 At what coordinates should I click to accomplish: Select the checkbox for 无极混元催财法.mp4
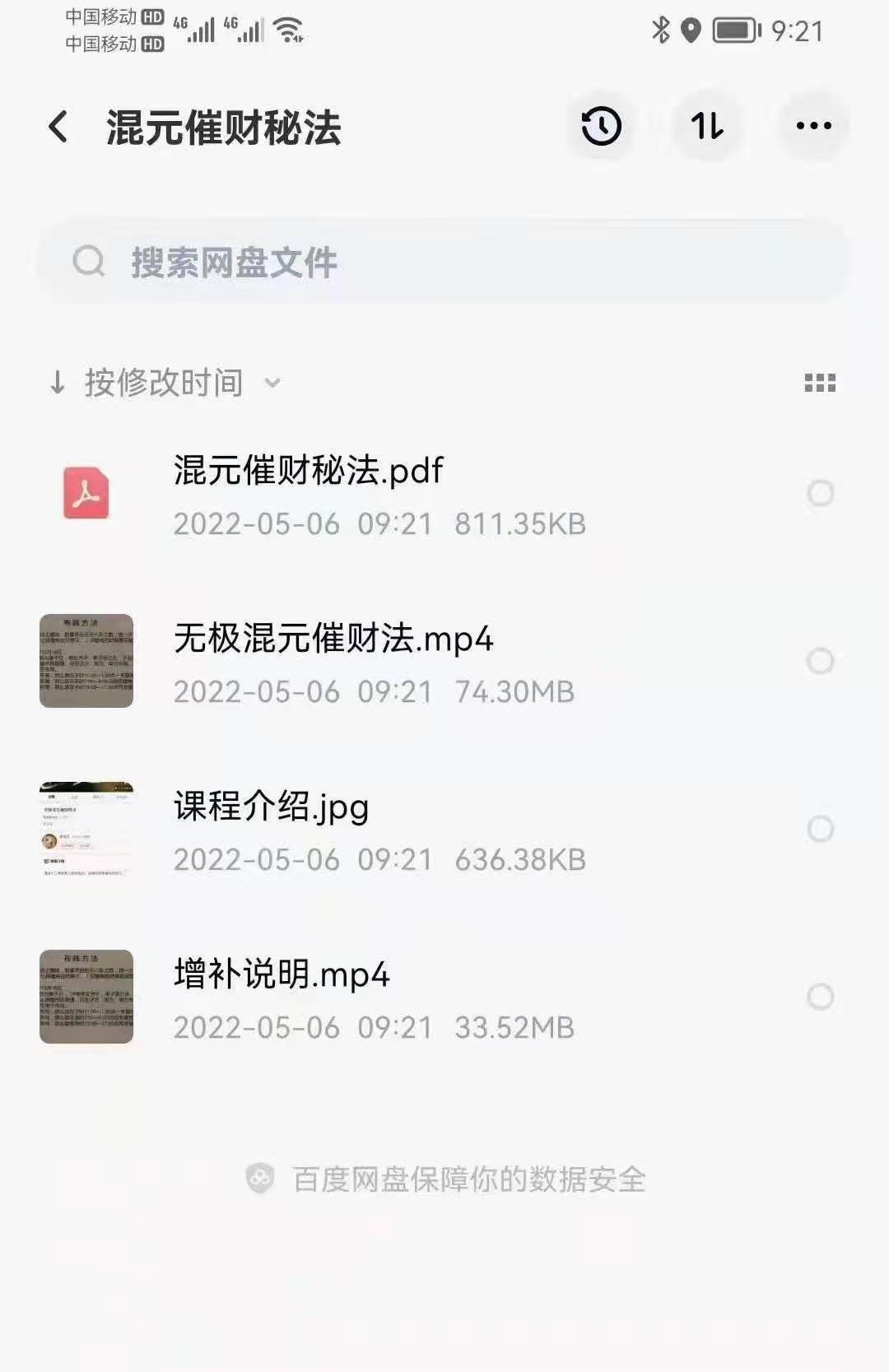tap(820, 659)
